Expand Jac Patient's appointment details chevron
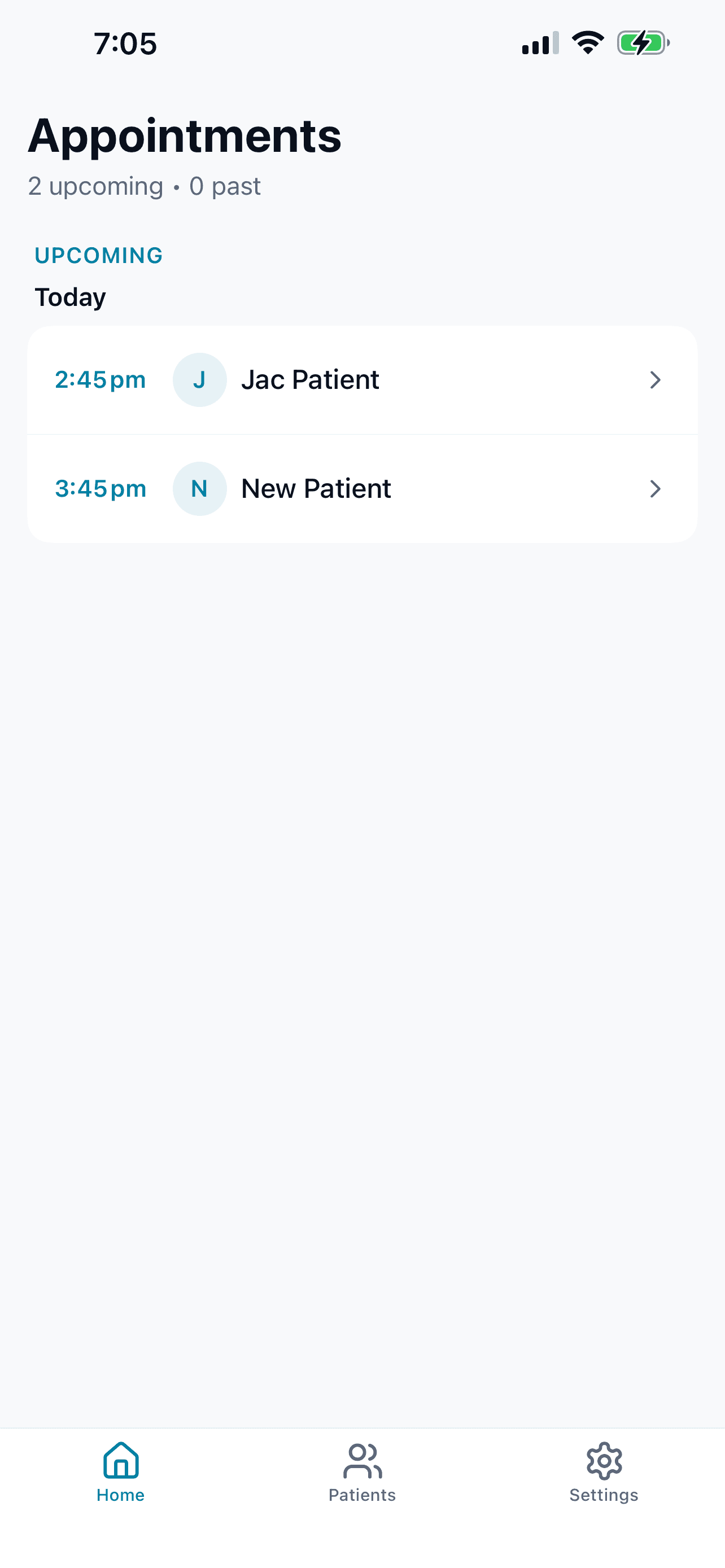Image resolution: width=725 pixels, height=1568 pixels. pyautogui.click(x=656, y=379)
